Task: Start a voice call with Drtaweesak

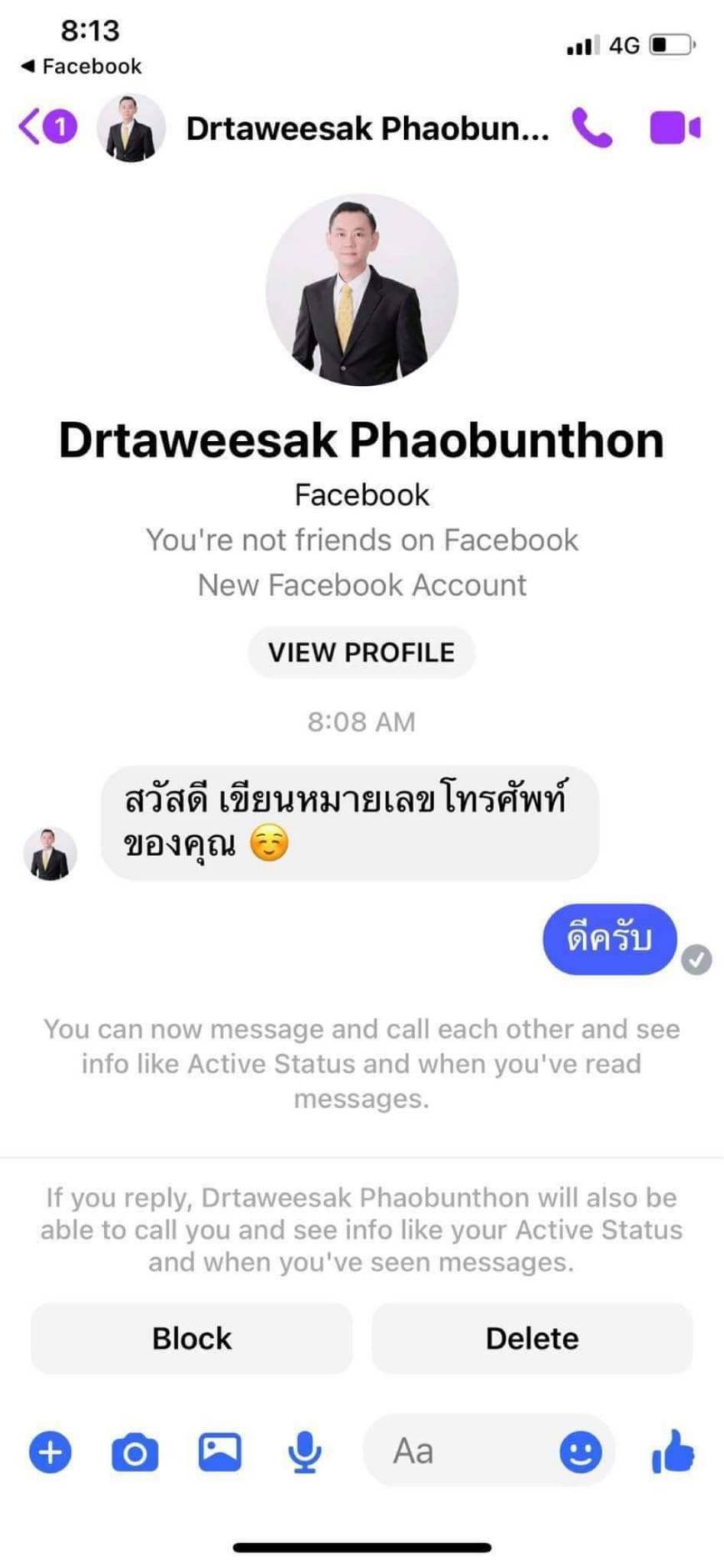Action: [592, 128]
